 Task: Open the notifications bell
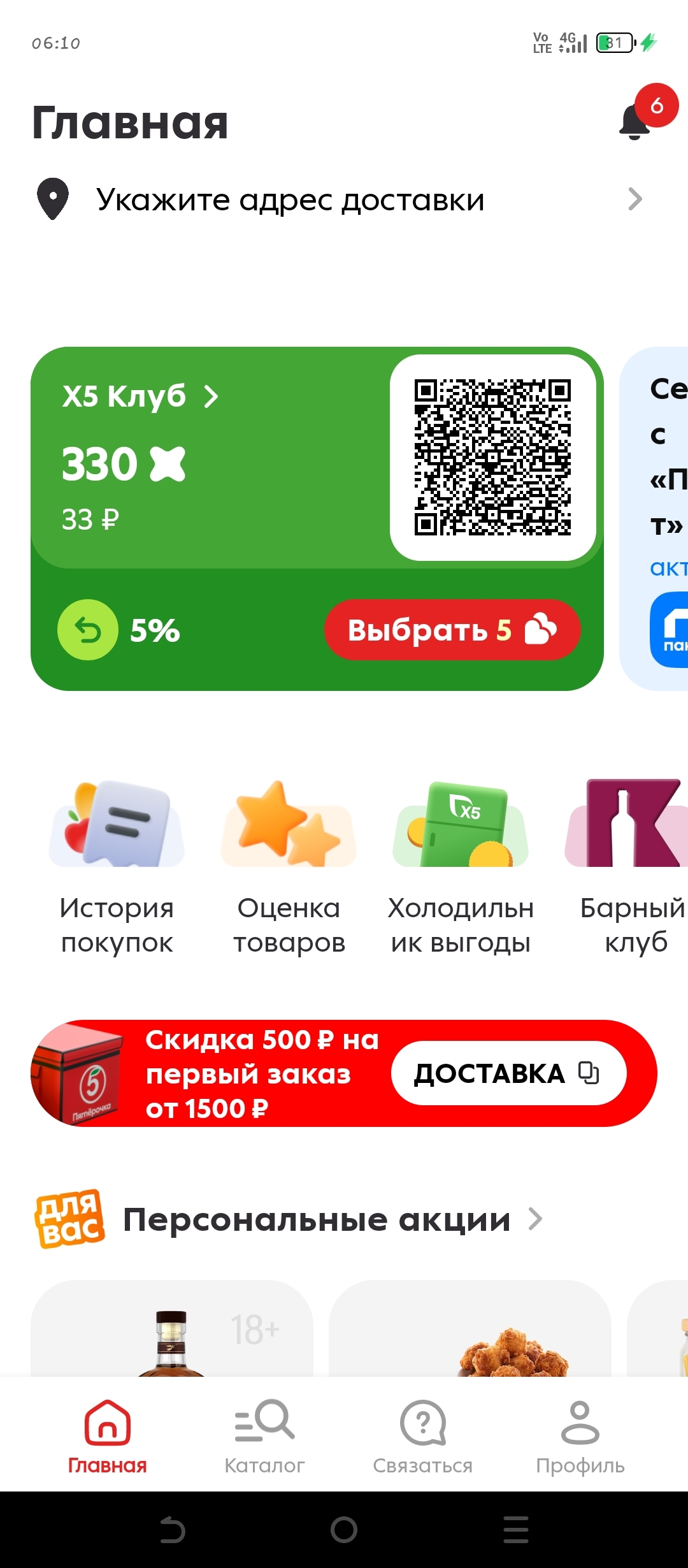point(636,121)
